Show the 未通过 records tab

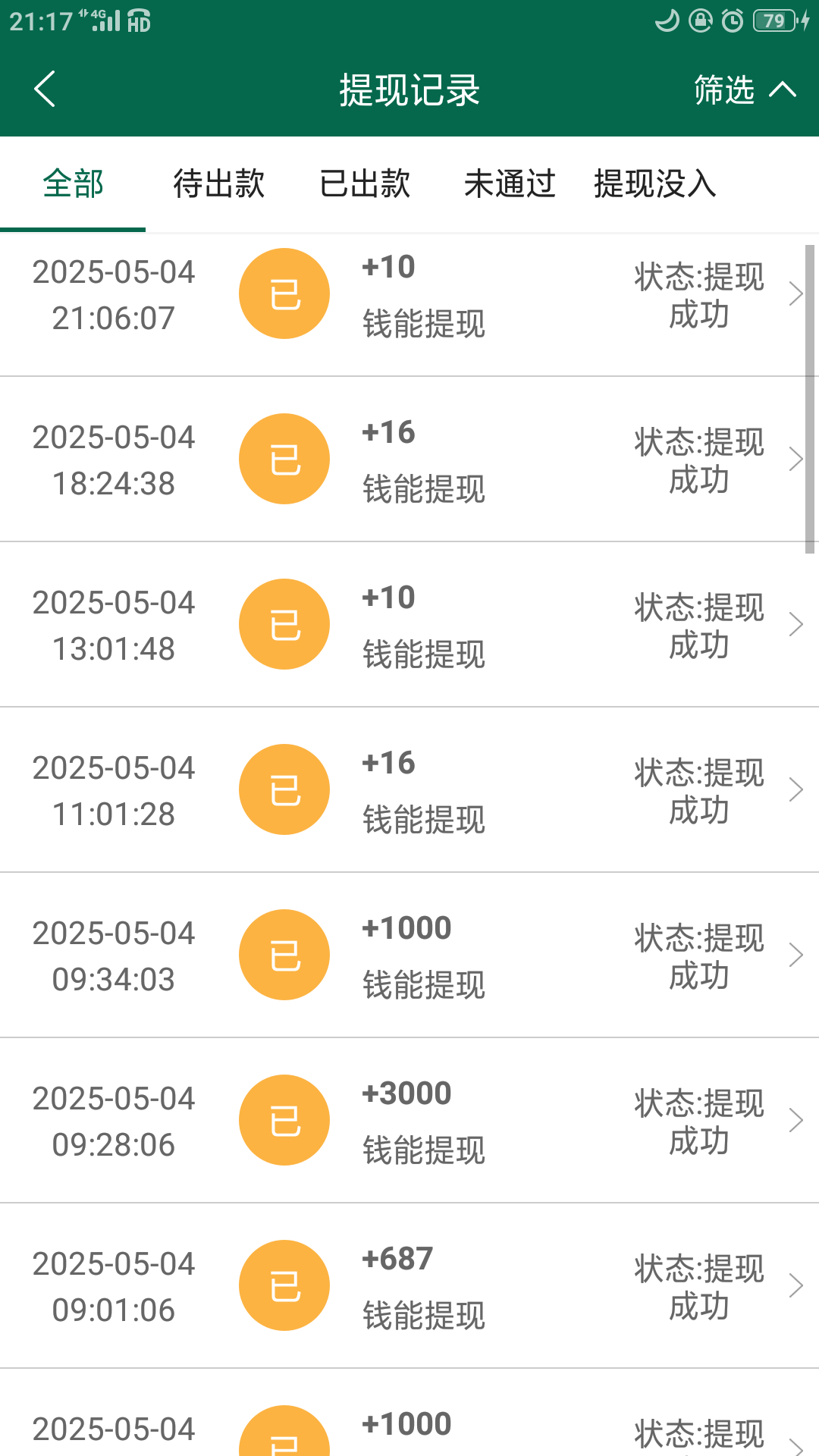[510, 184]
